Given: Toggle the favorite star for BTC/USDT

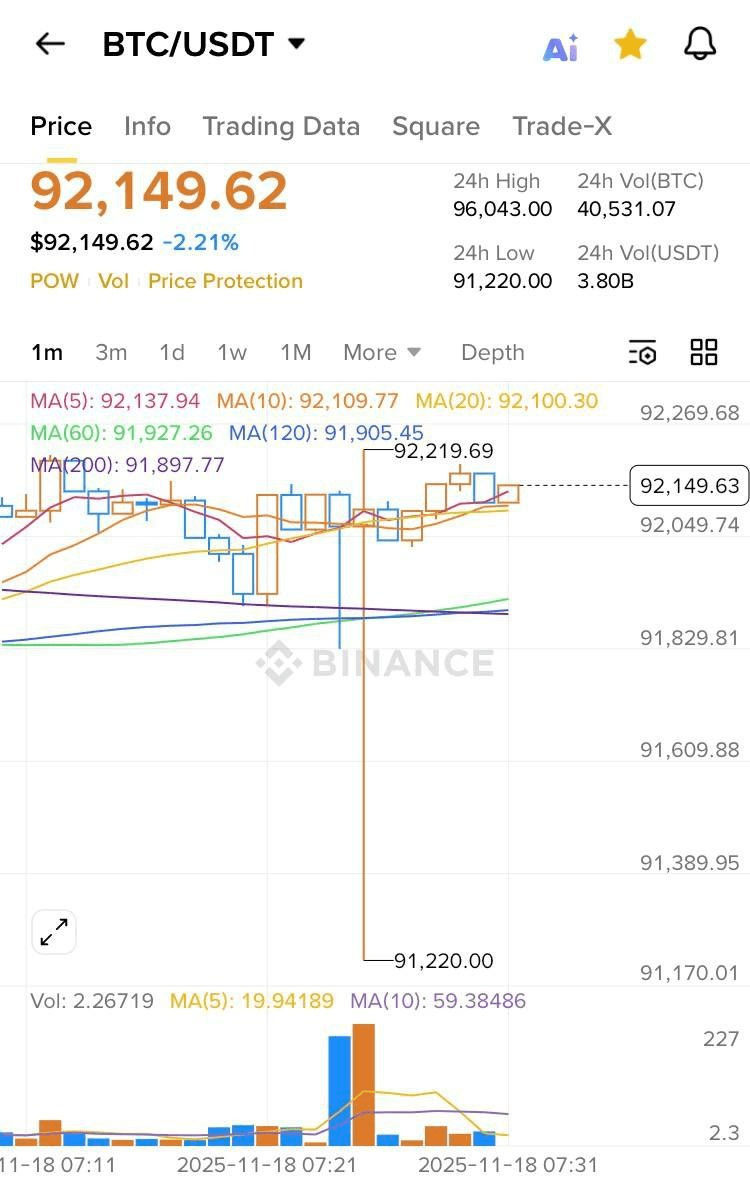Looking at the screenshot, I should coord(630,44).
